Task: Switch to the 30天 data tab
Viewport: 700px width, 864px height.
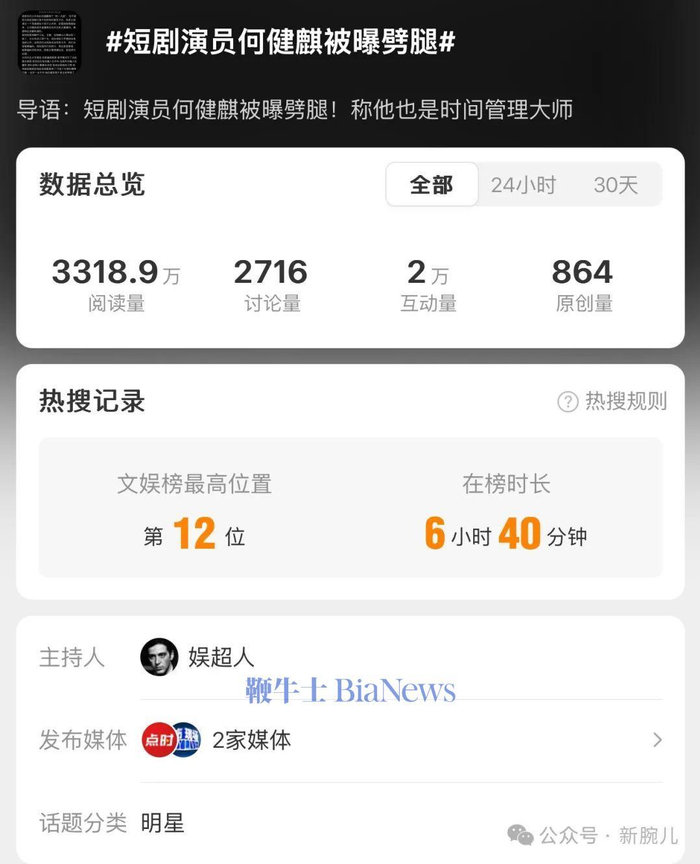Action: tap(616, 185)
